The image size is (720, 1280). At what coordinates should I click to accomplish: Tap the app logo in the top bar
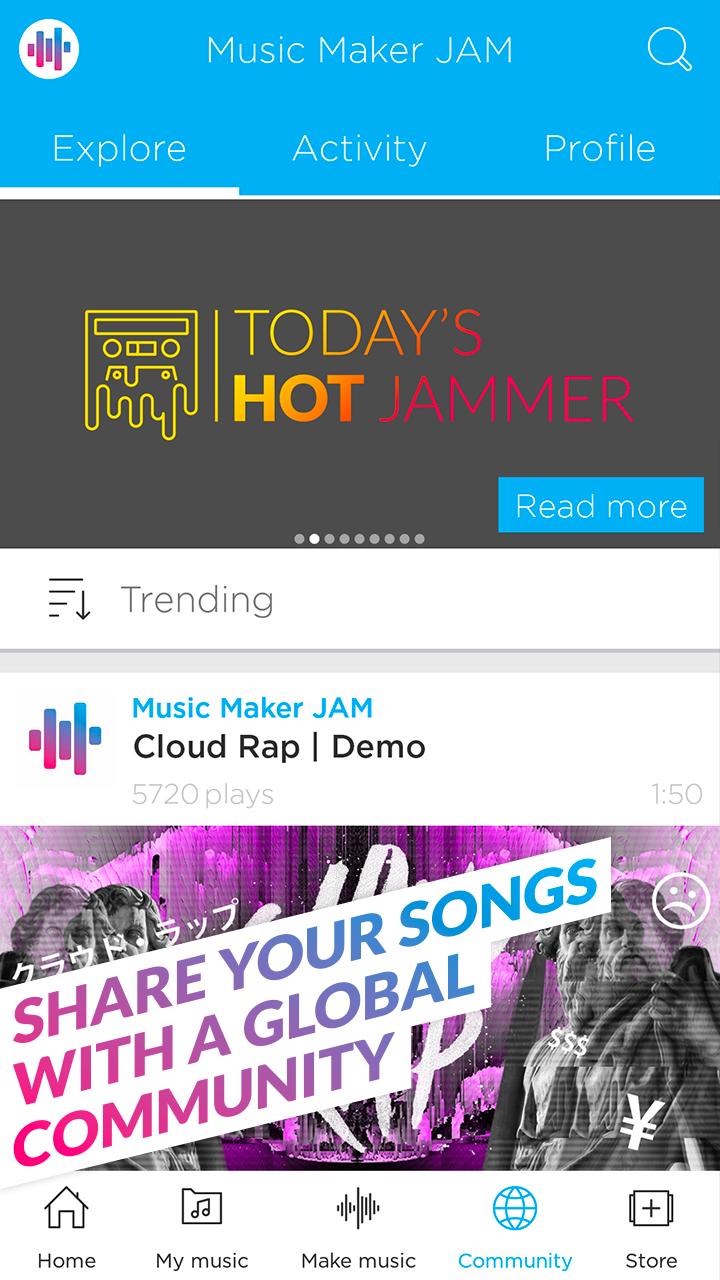click(x=49, y=49)
